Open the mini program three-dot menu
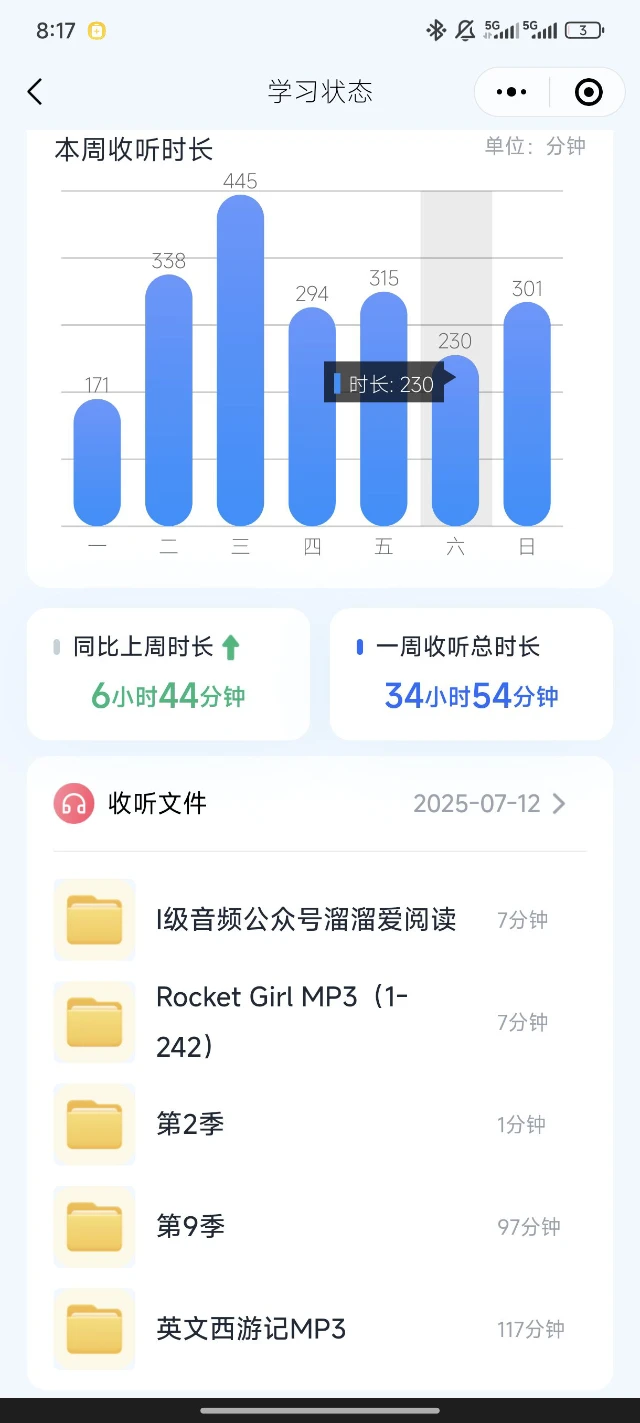This screenshot has height=1423, width=640. pyautogui.click(x=511, y=92)
